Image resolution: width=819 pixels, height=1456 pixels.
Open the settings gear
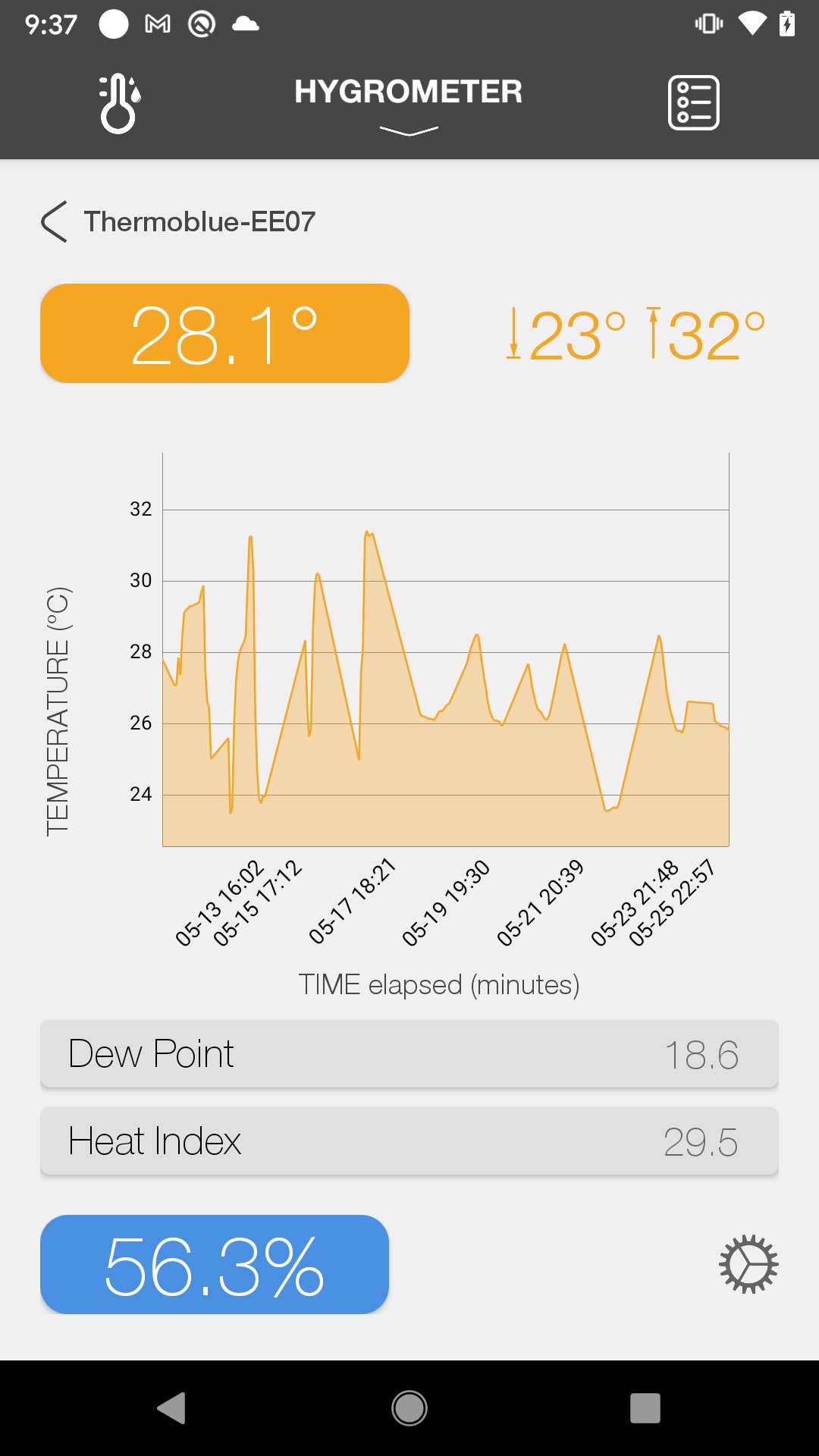748,1264
